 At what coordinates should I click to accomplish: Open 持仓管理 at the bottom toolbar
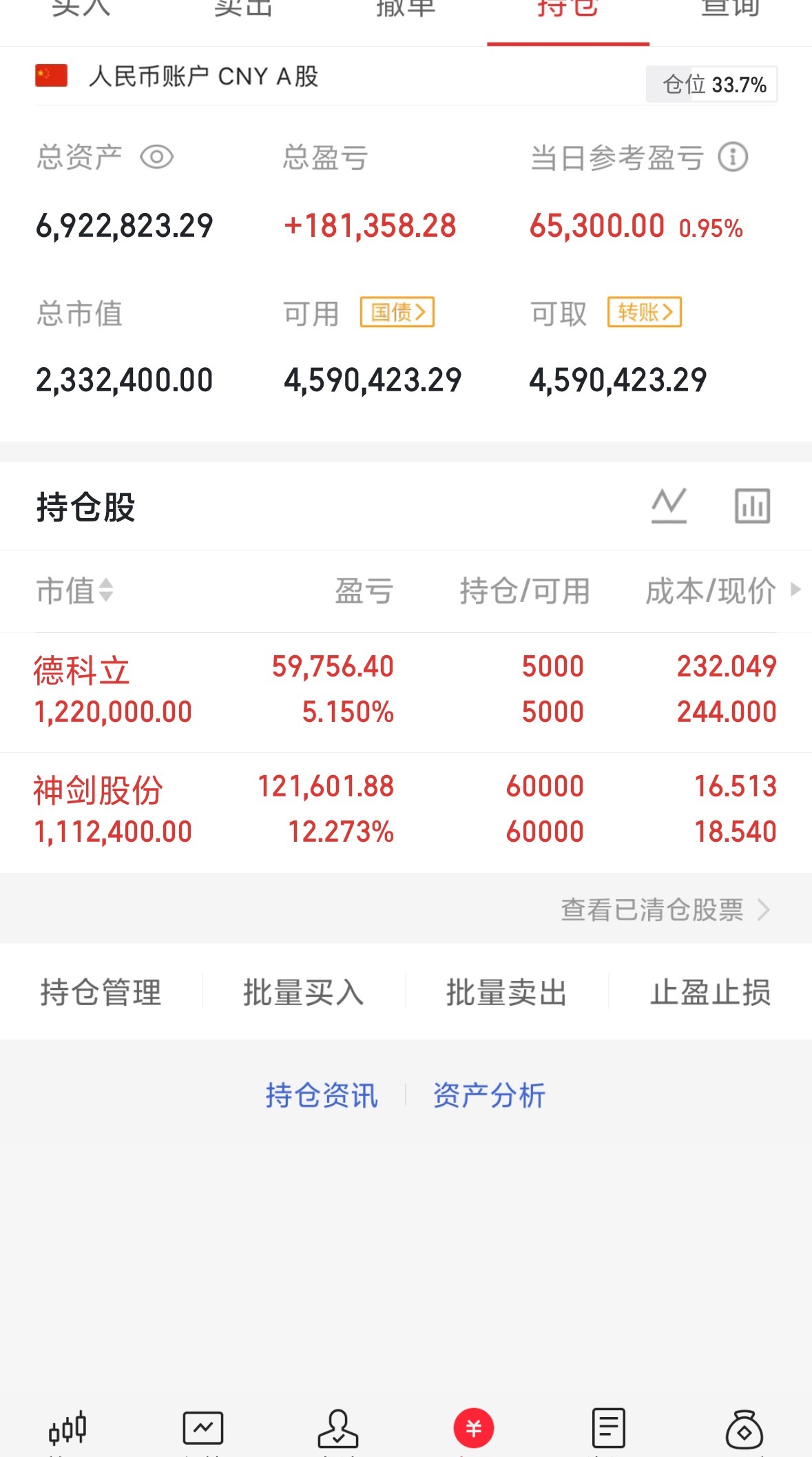[99, 993]
